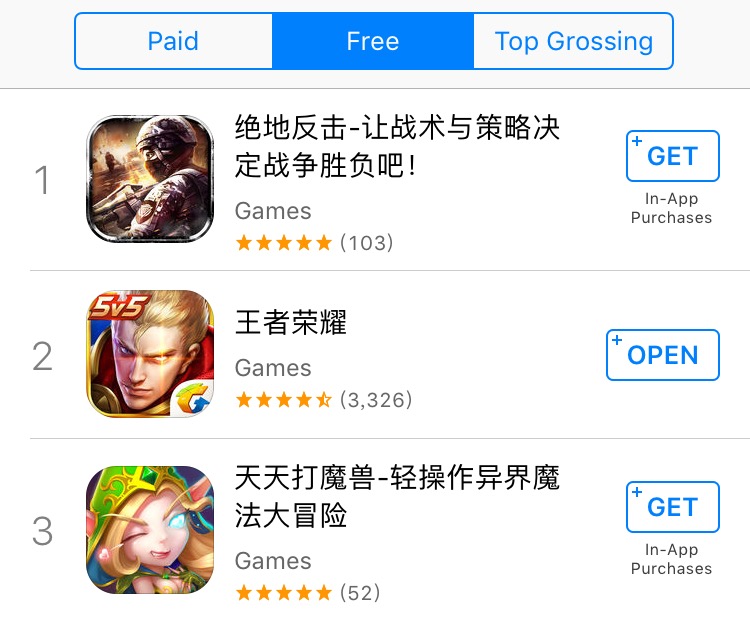The height and width of the screenshot is (620, 750).
Task: Tap GET for 绝地反击
Action: [672, 156]
